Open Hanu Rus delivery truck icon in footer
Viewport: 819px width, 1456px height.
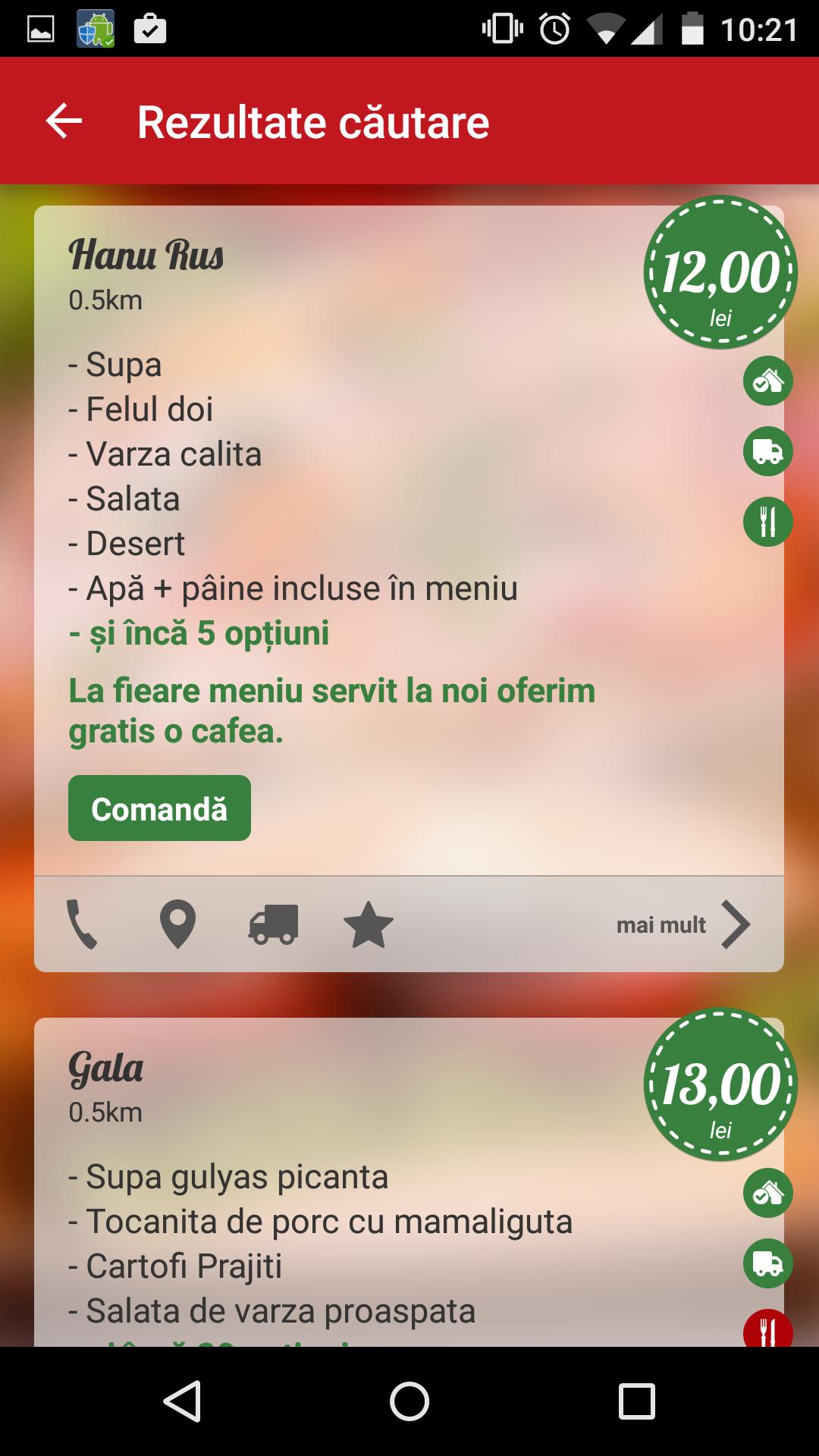click(x=274, y=924)
